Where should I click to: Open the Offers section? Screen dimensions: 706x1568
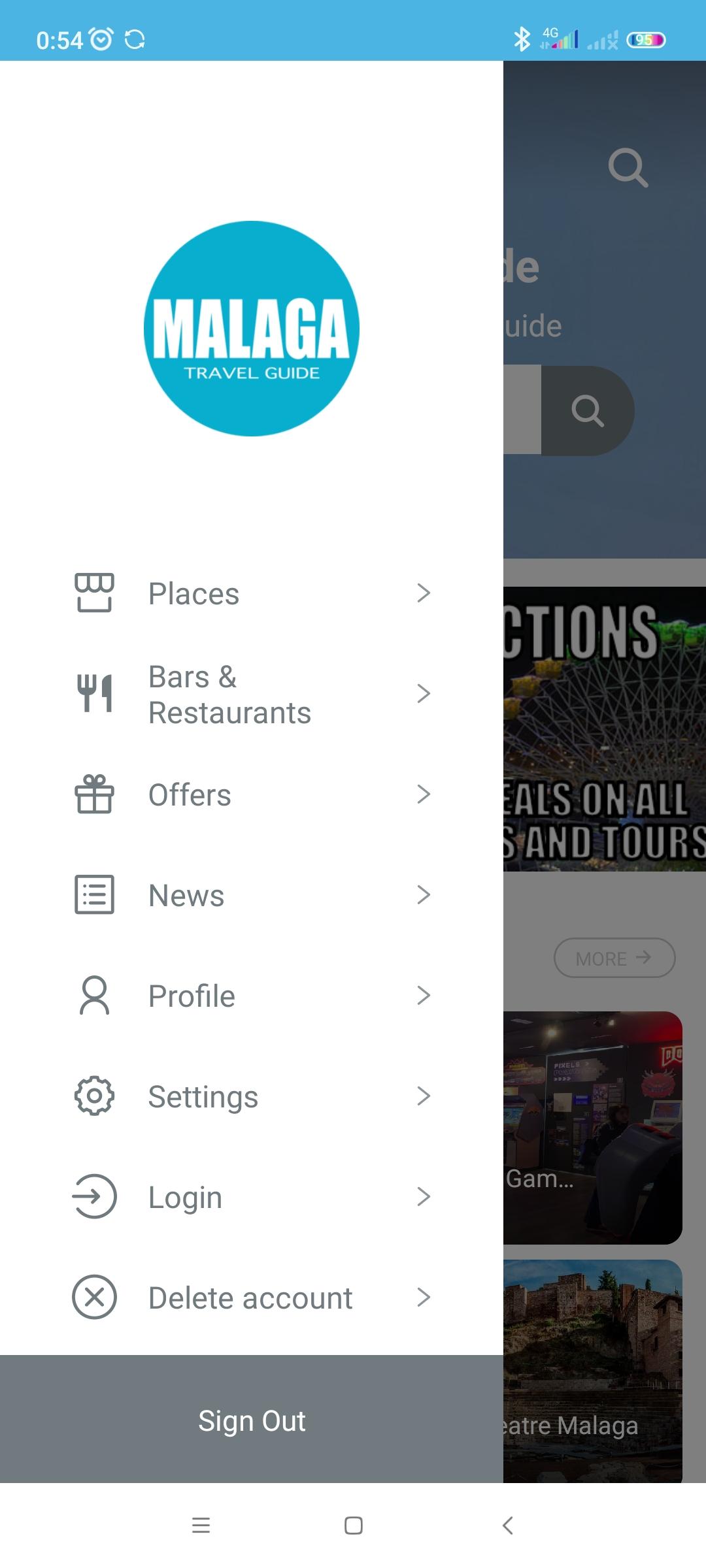coord(252,794)
